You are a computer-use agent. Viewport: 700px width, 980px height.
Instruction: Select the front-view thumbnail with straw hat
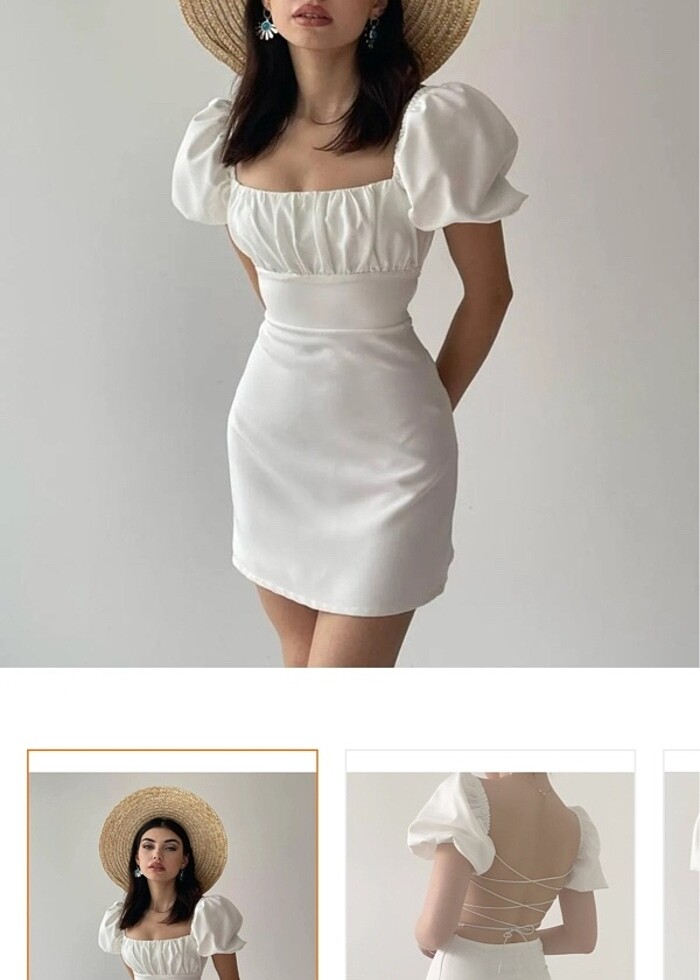pyautogui.click(x=172, y=865)
